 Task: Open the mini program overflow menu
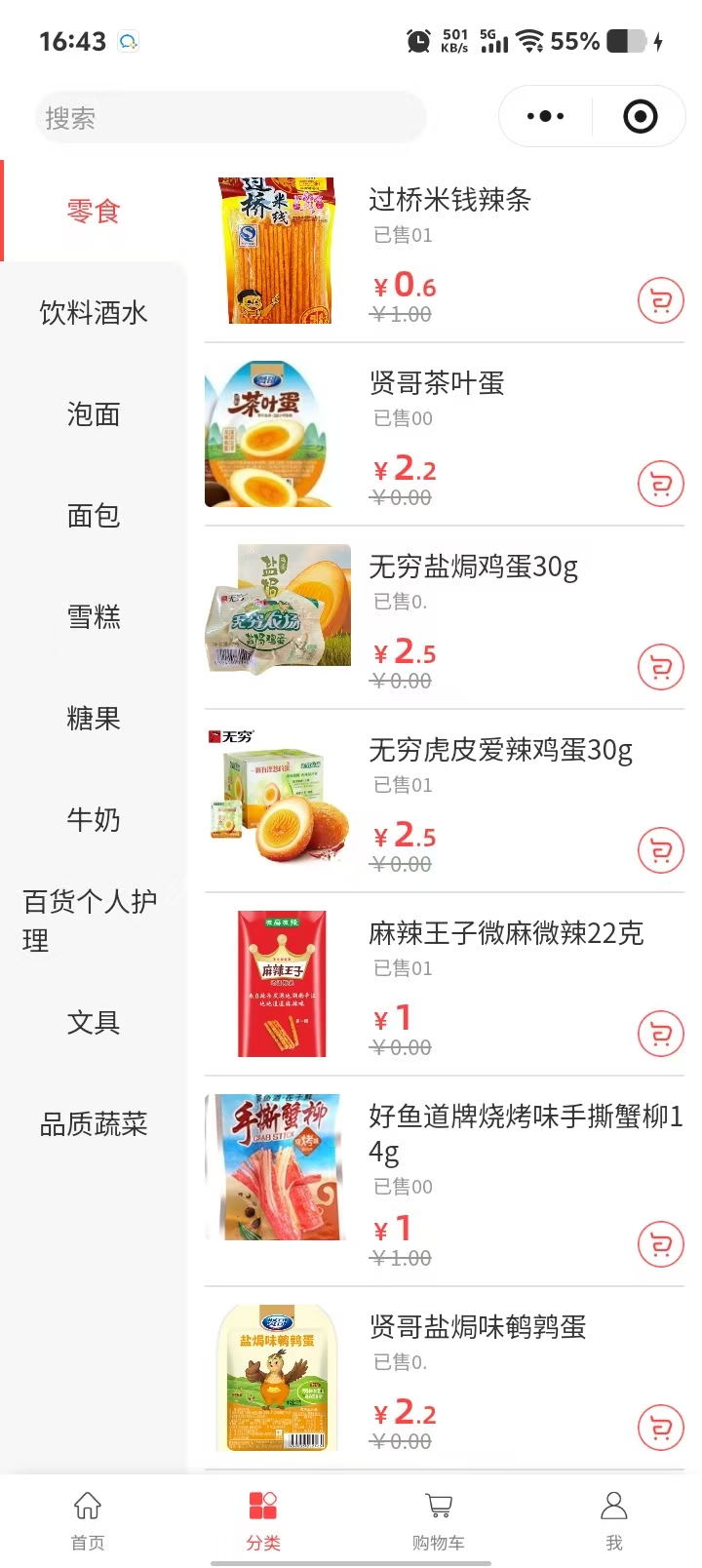(x=545, y=116)
